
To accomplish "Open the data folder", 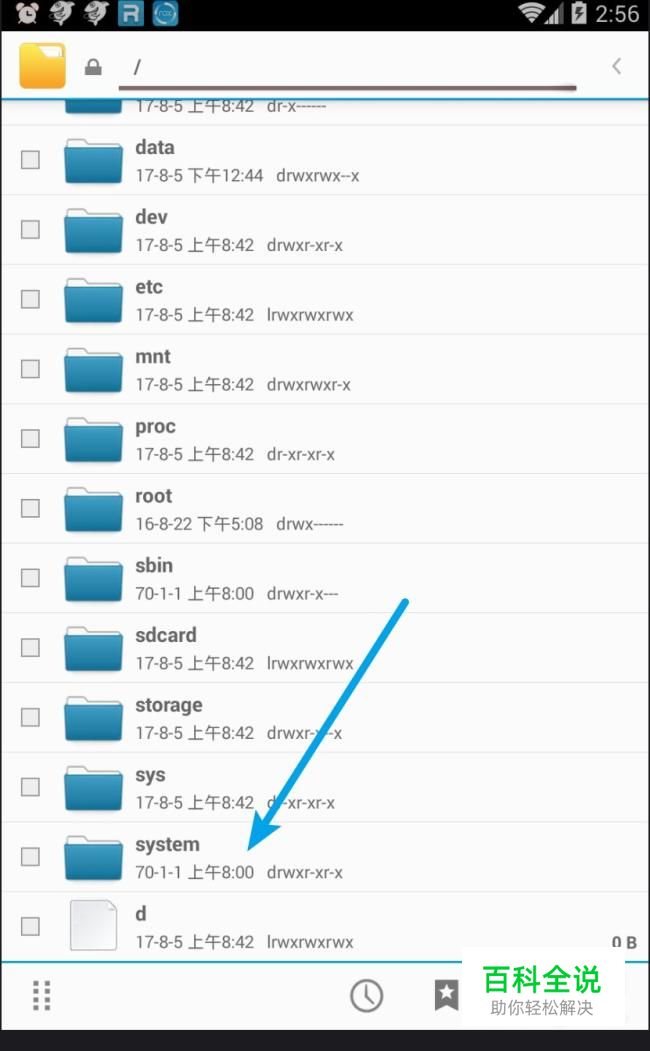I will click(x=155, y=148).
